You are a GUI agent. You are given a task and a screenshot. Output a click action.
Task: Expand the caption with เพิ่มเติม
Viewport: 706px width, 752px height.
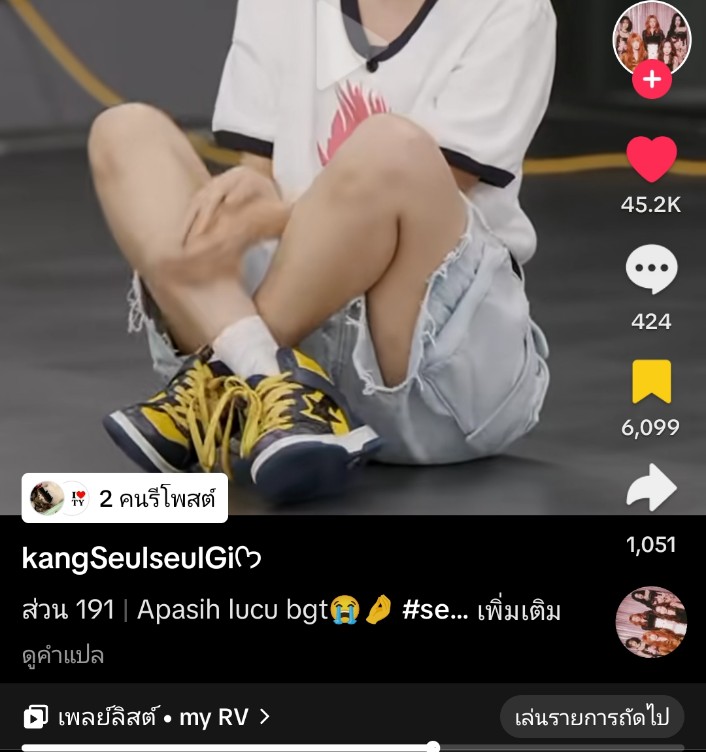tap(519, 610)
